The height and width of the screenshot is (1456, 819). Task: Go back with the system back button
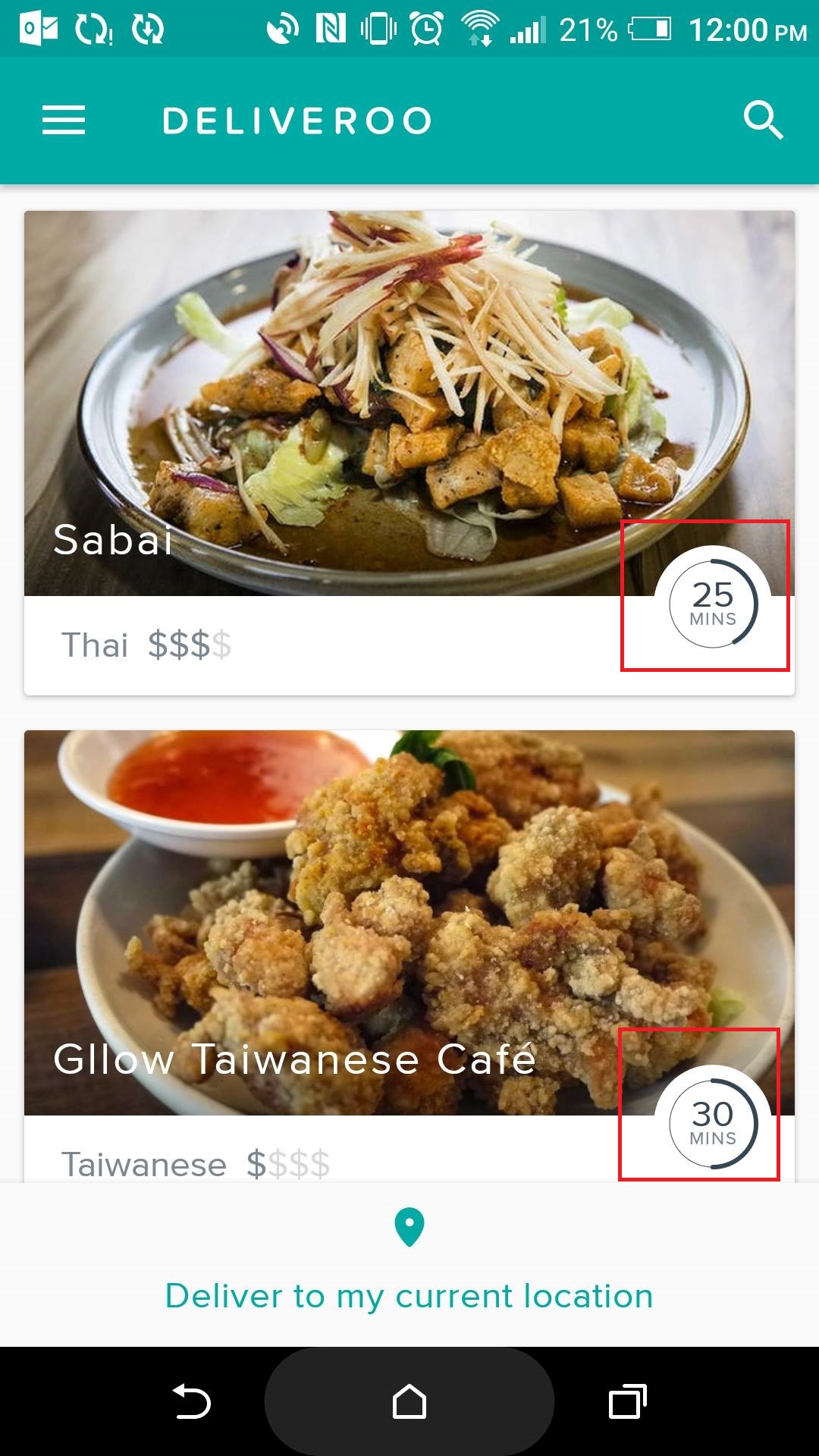coord(191,1401)
